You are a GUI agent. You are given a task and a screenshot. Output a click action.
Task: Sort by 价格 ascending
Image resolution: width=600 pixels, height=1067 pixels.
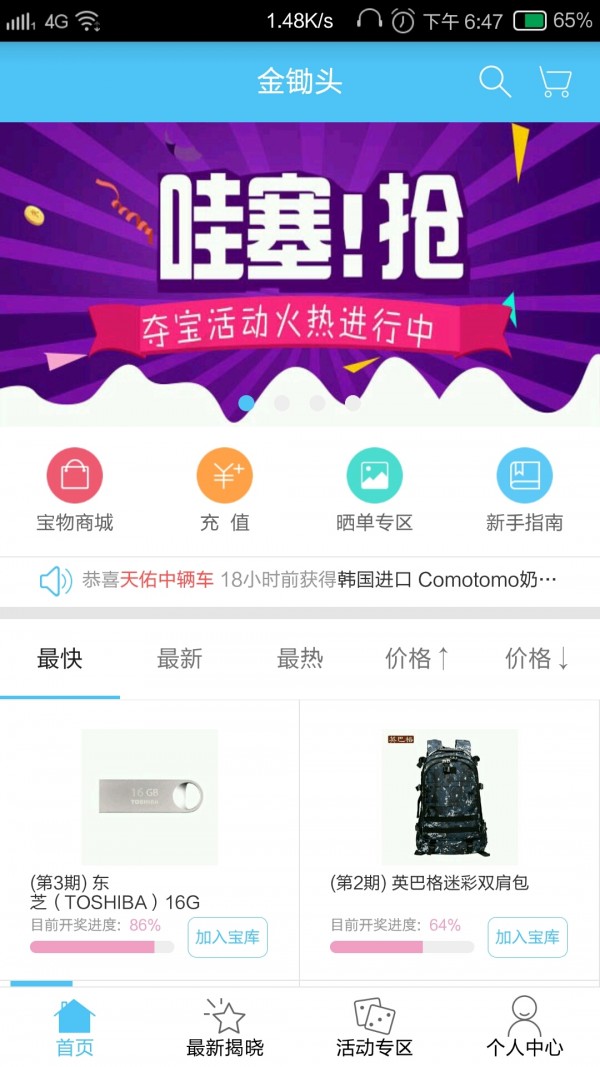coord(417,659)
